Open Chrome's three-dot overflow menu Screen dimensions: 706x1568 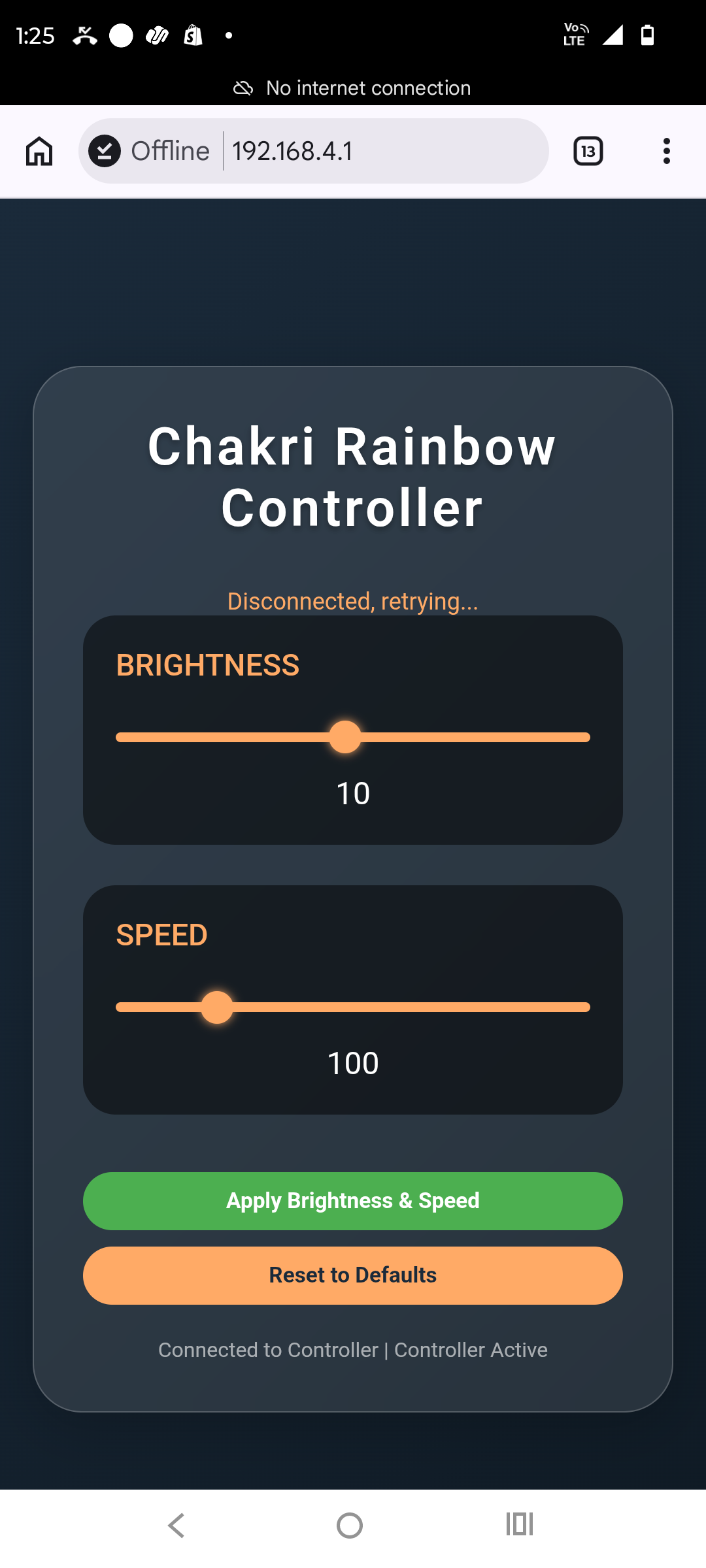click(x=666, y=151)
